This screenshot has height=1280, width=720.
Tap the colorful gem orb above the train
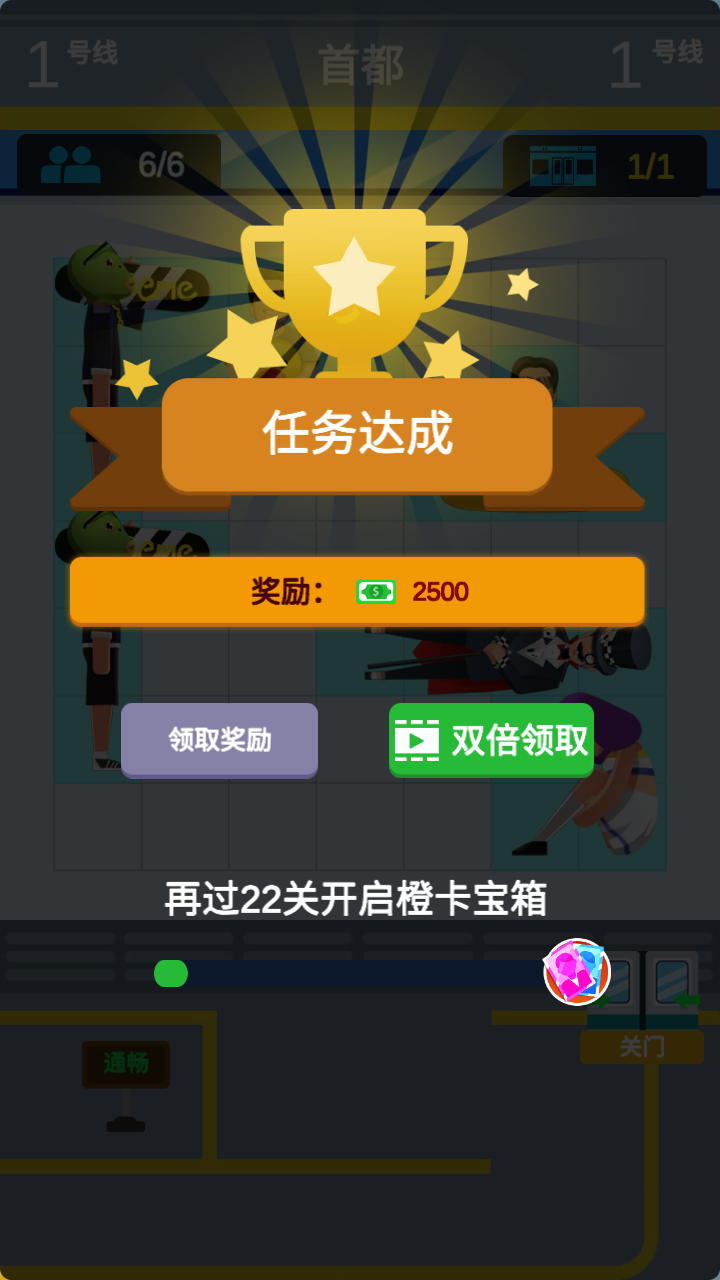[x=576, y=972]
